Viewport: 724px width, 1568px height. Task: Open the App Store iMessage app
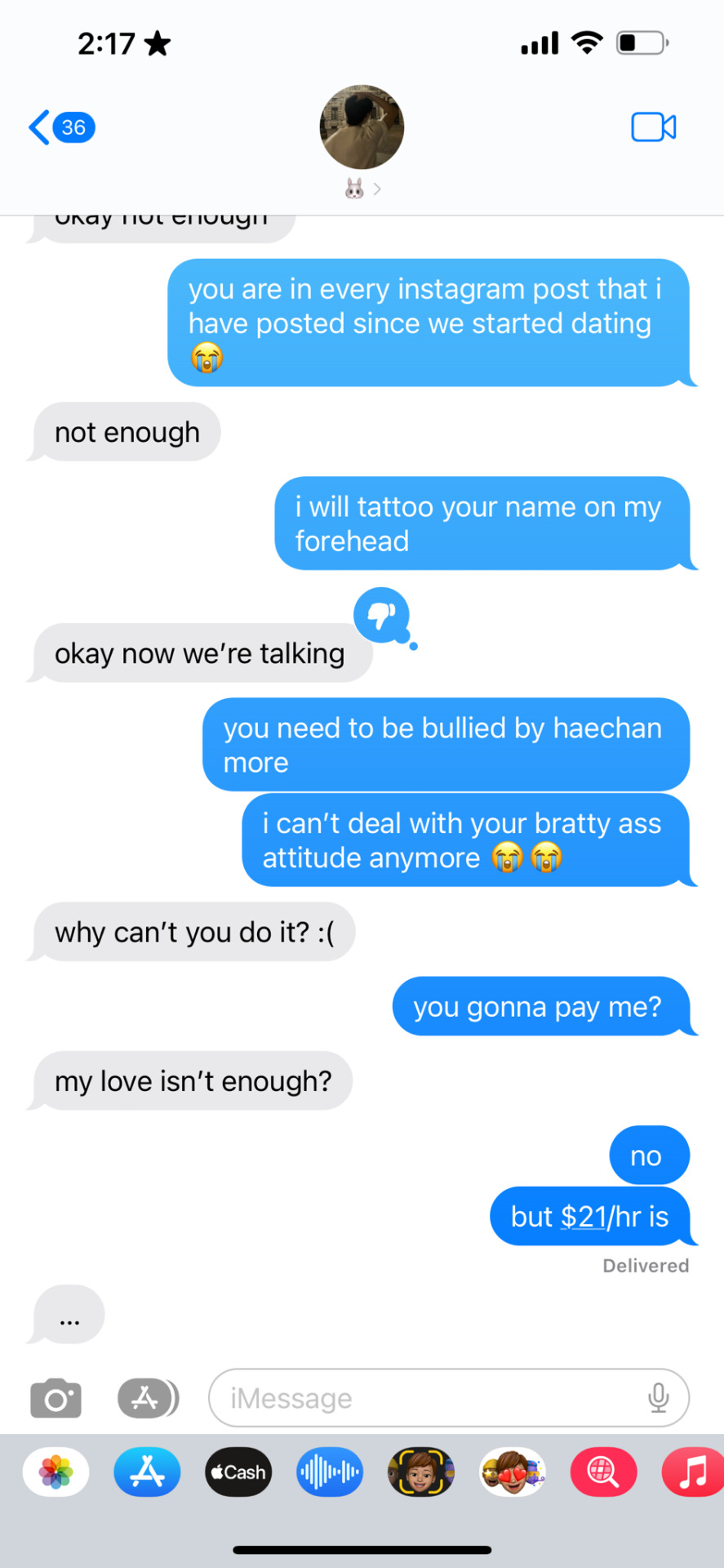click(147, 1472)
